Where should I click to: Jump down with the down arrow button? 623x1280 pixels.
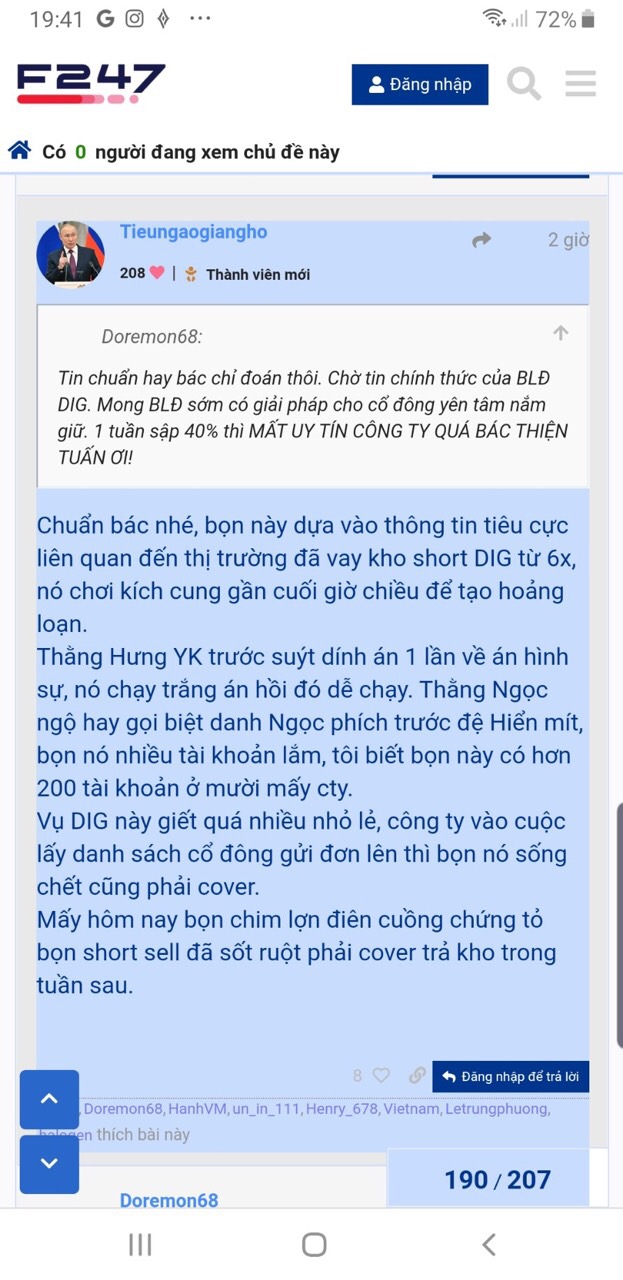click(49, 1163)
